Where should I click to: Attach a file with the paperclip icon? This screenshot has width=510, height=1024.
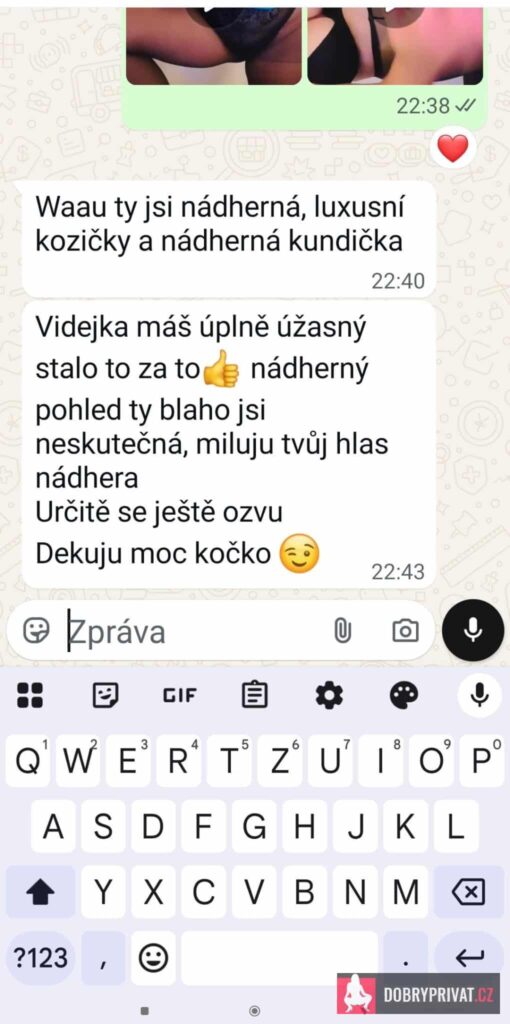click(342, 631)
